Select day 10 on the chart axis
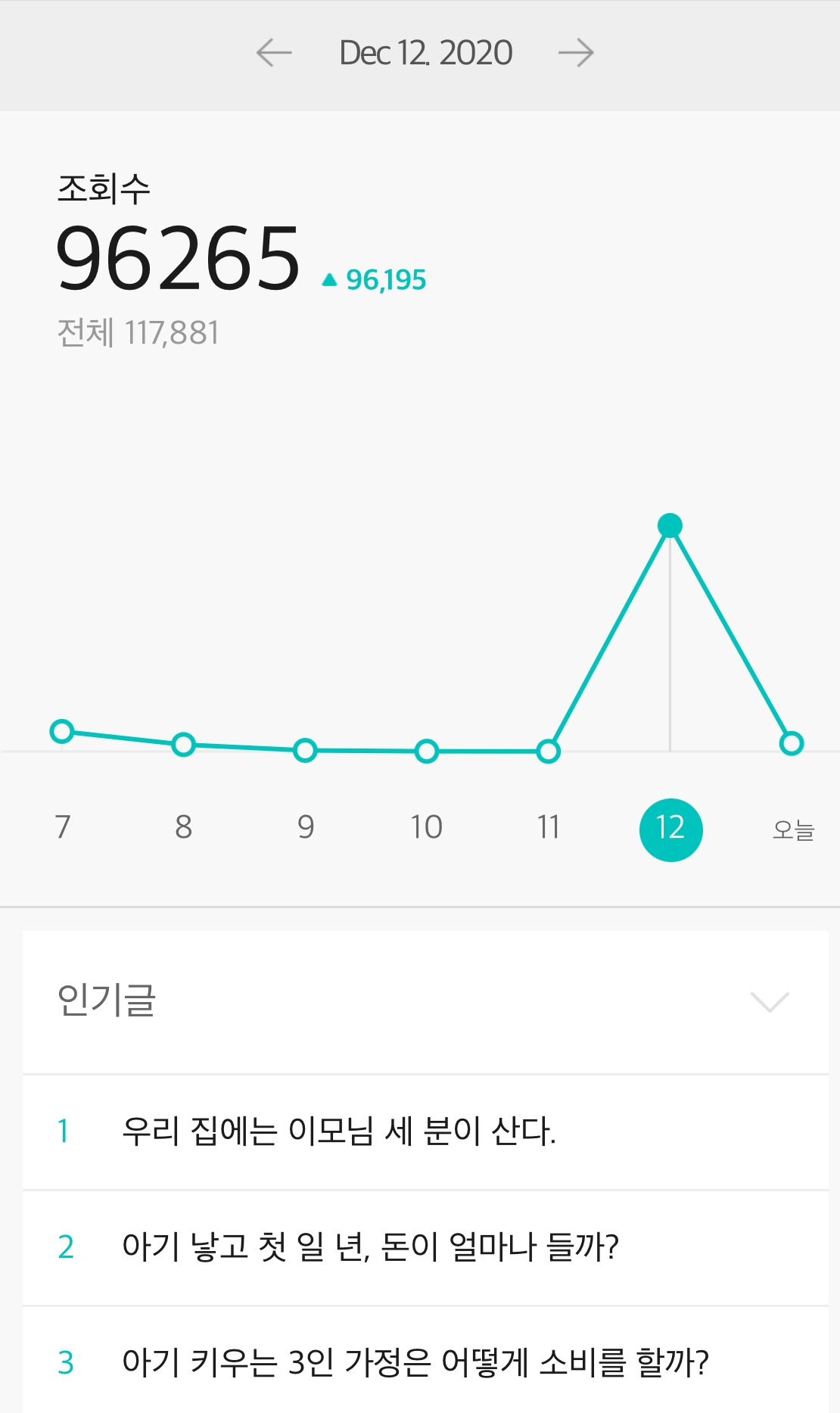The image size is (840, 1413). tap(427, 827)
